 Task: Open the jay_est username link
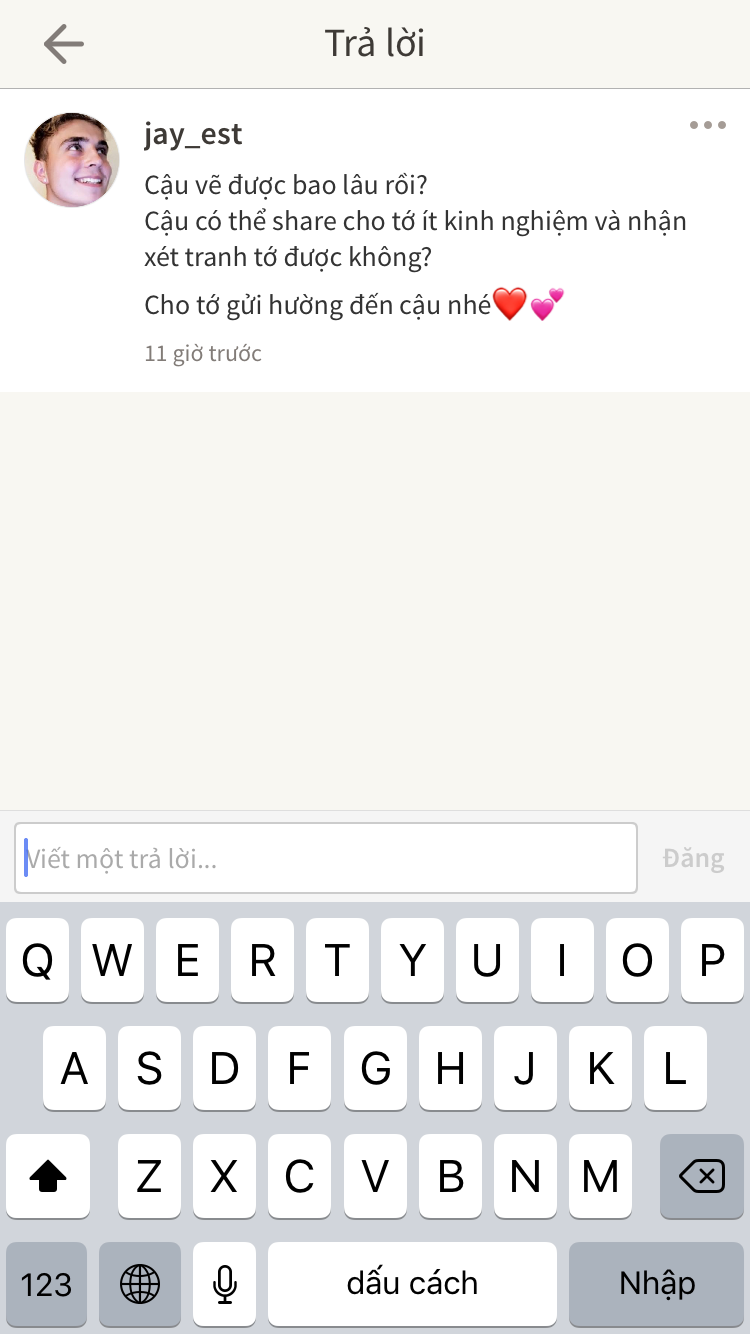pos(193,133)
